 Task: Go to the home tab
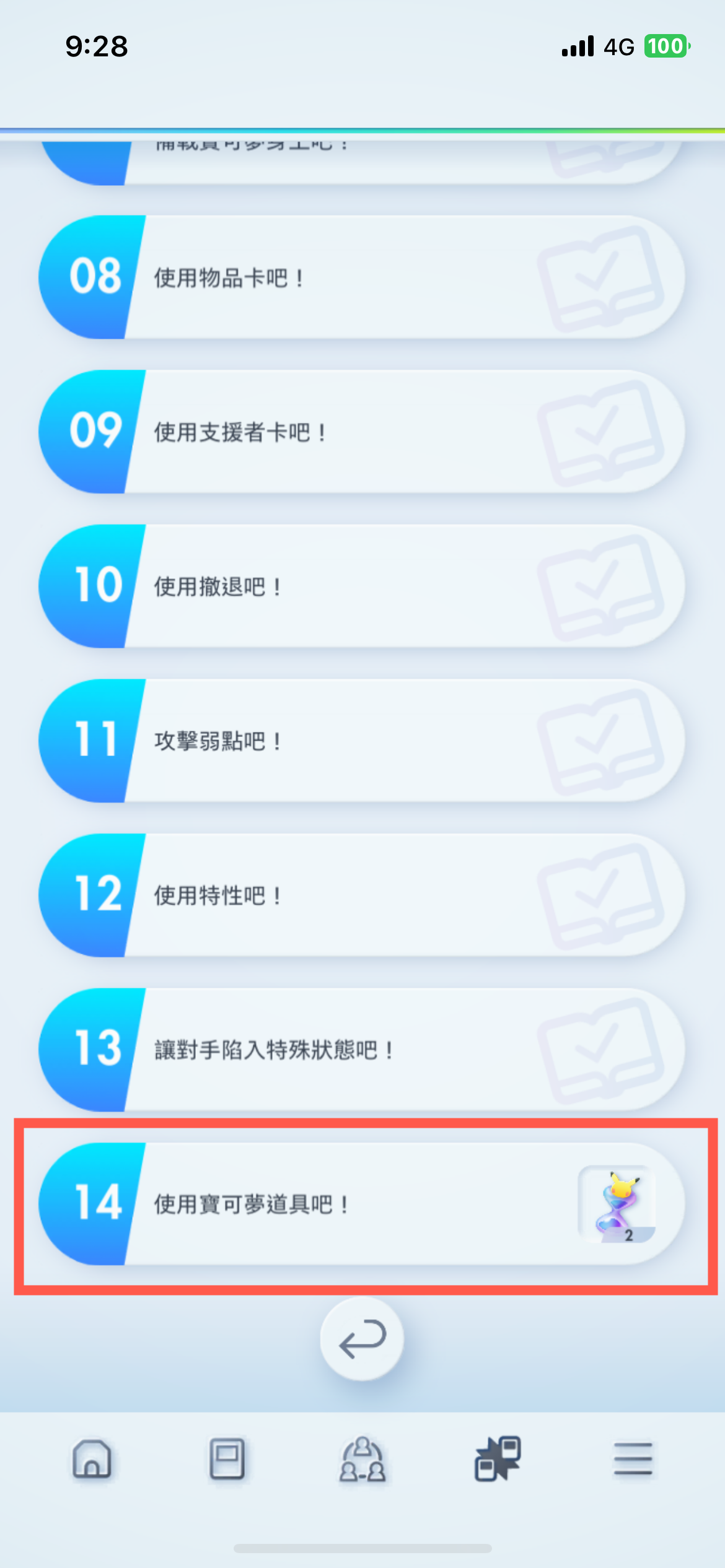92,1459
